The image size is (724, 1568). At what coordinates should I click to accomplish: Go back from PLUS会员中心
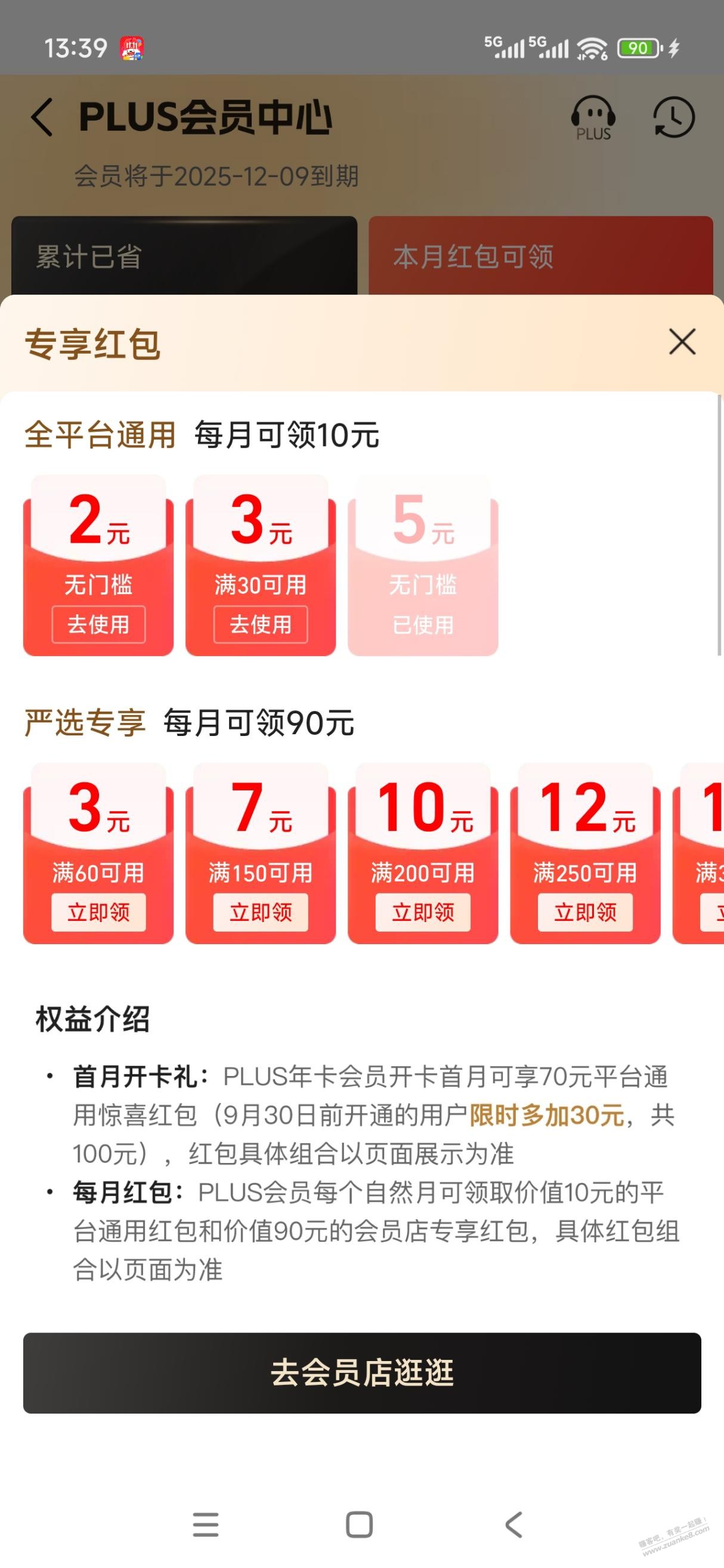(41, 117)
